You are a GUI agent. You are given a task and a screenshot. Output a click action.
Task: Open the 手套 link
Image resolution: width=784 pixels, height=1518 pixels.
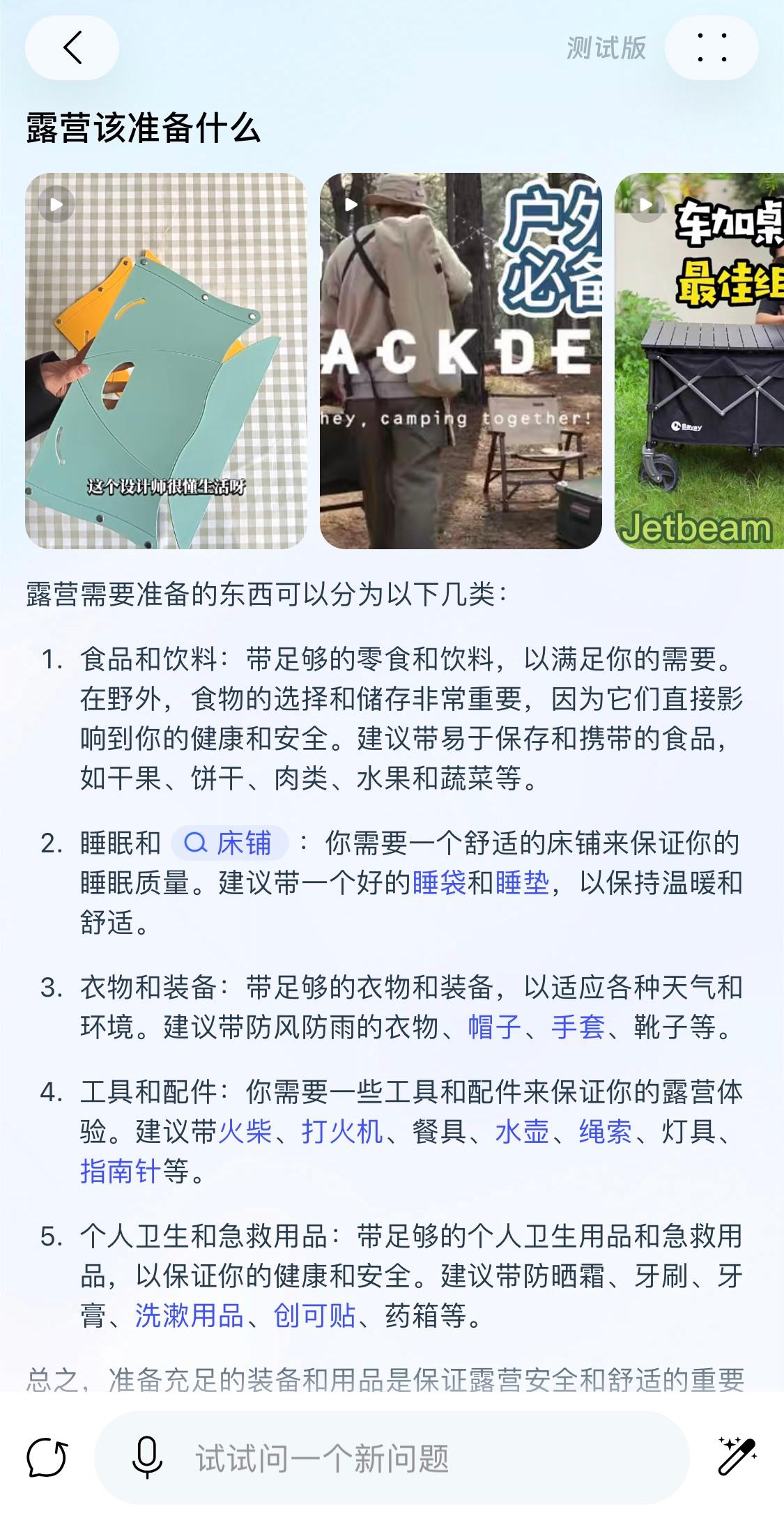click(x=577, y=1027)
